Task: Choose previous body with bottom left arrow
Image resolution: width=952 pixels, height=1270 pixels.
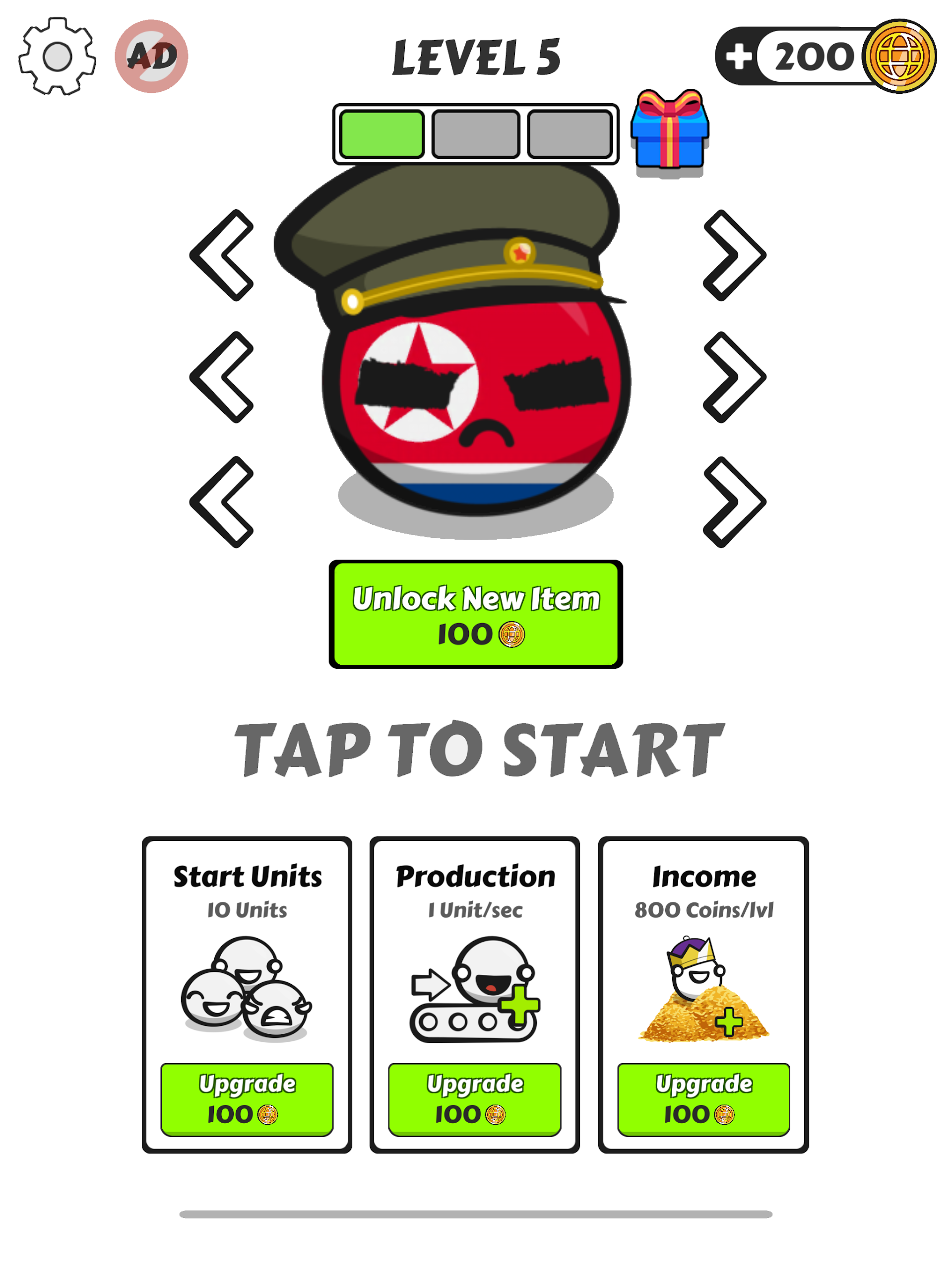Action: (x=223, y=502)
